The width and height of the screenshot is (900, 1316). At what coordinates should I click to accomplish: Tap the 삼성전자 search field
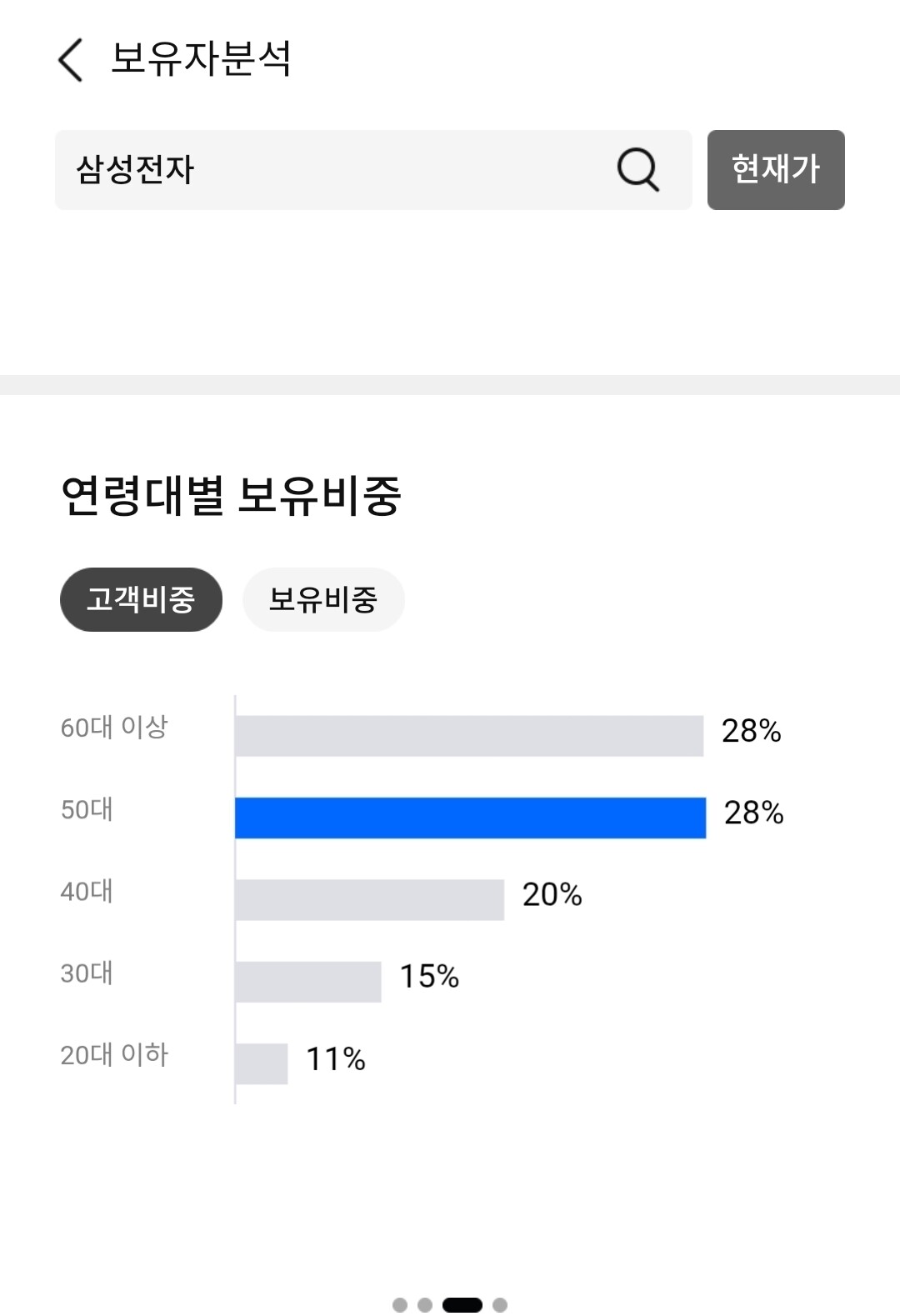point(373,170)
